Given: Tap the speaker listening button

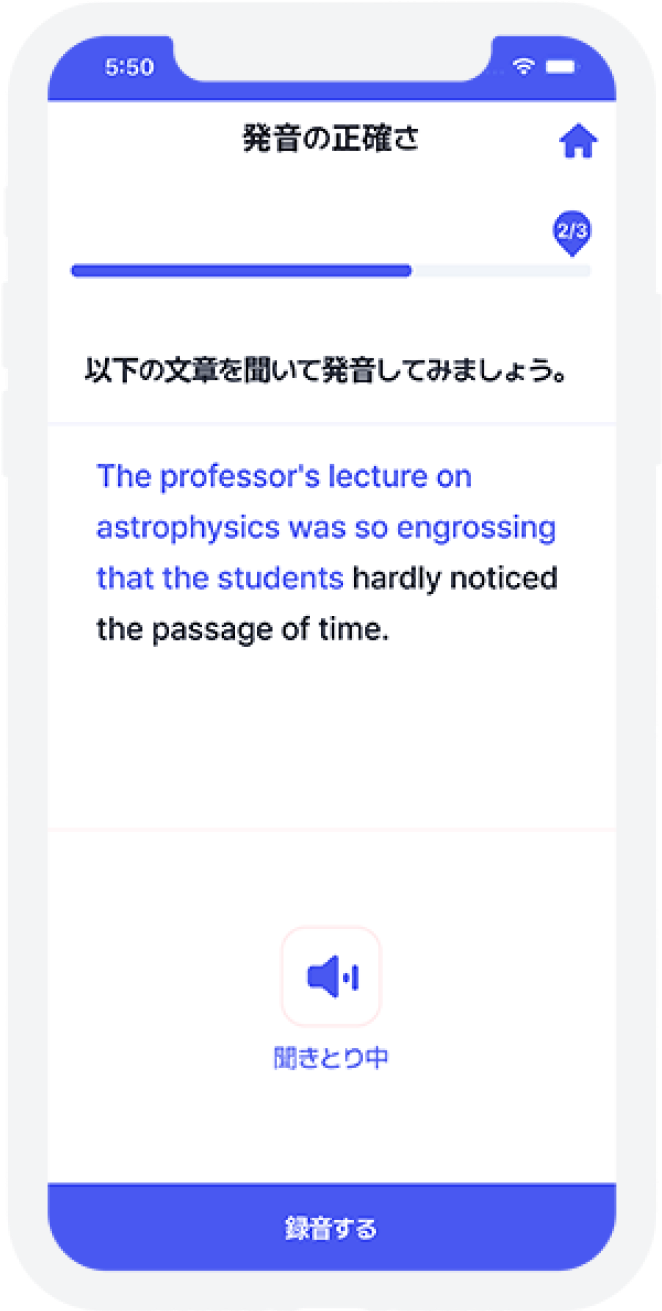Looking at the screenshot, I should [331, 976].
